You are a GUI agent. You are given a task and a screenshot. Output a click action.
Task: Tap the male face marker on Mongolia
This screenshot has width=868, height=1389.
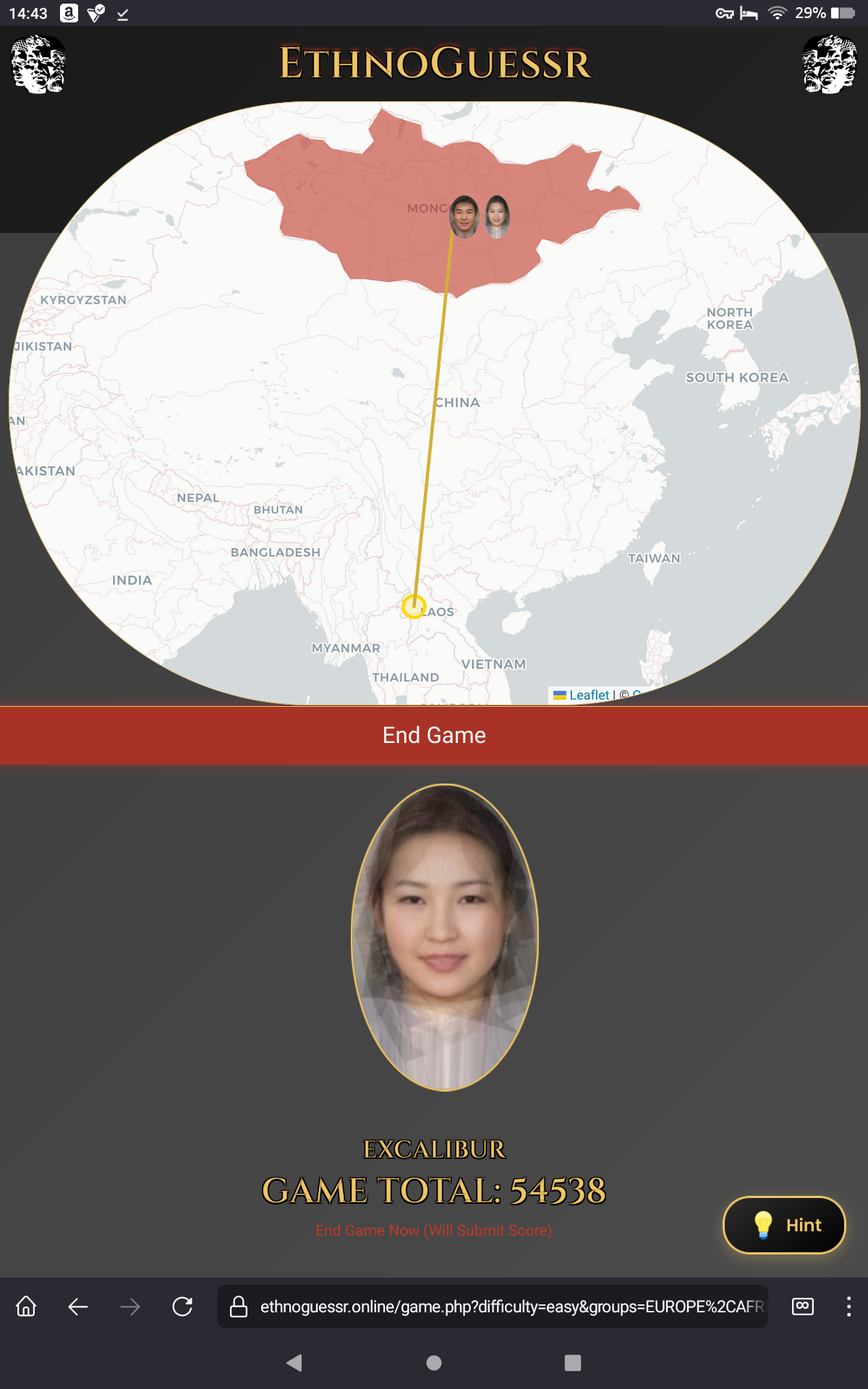(x=464, y=216)
